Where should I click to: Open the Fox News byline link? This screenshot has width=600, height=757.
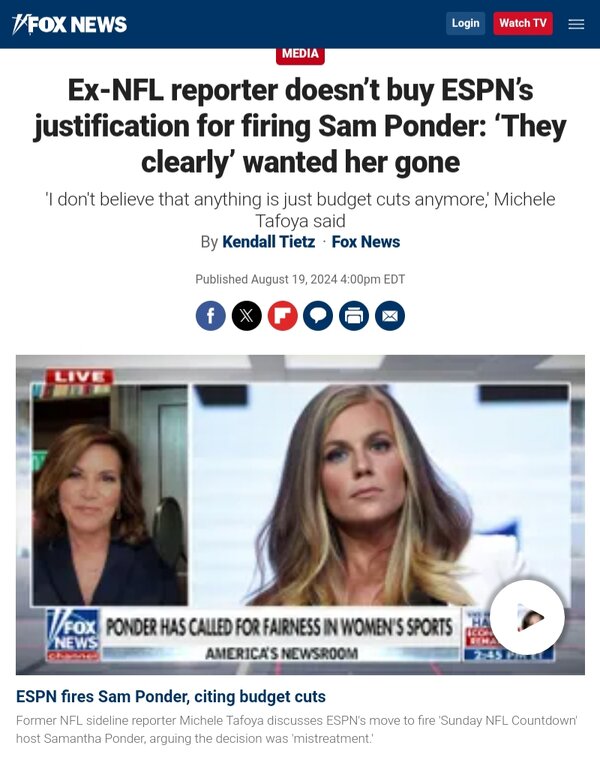[365, 242]
